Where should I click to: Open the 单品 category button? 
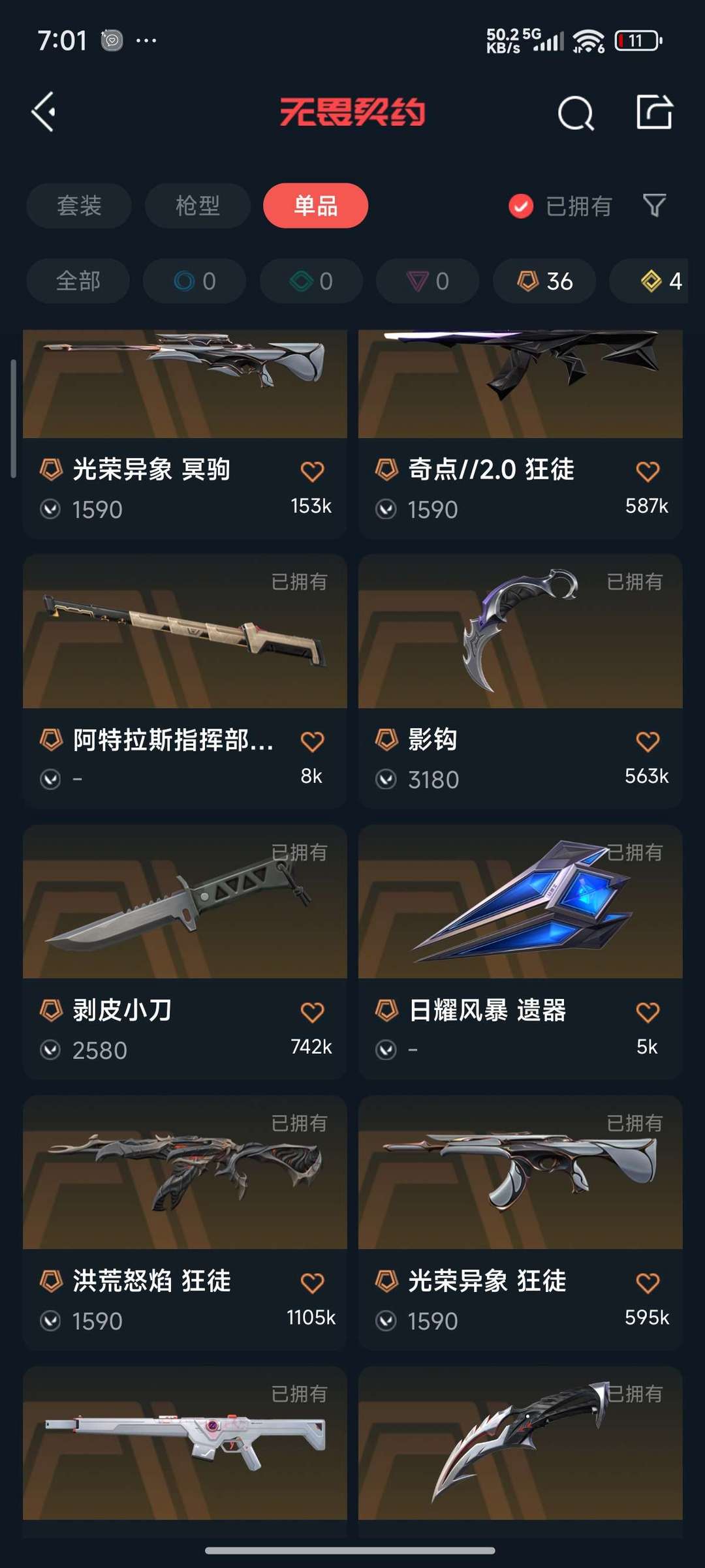pos(315,206)
